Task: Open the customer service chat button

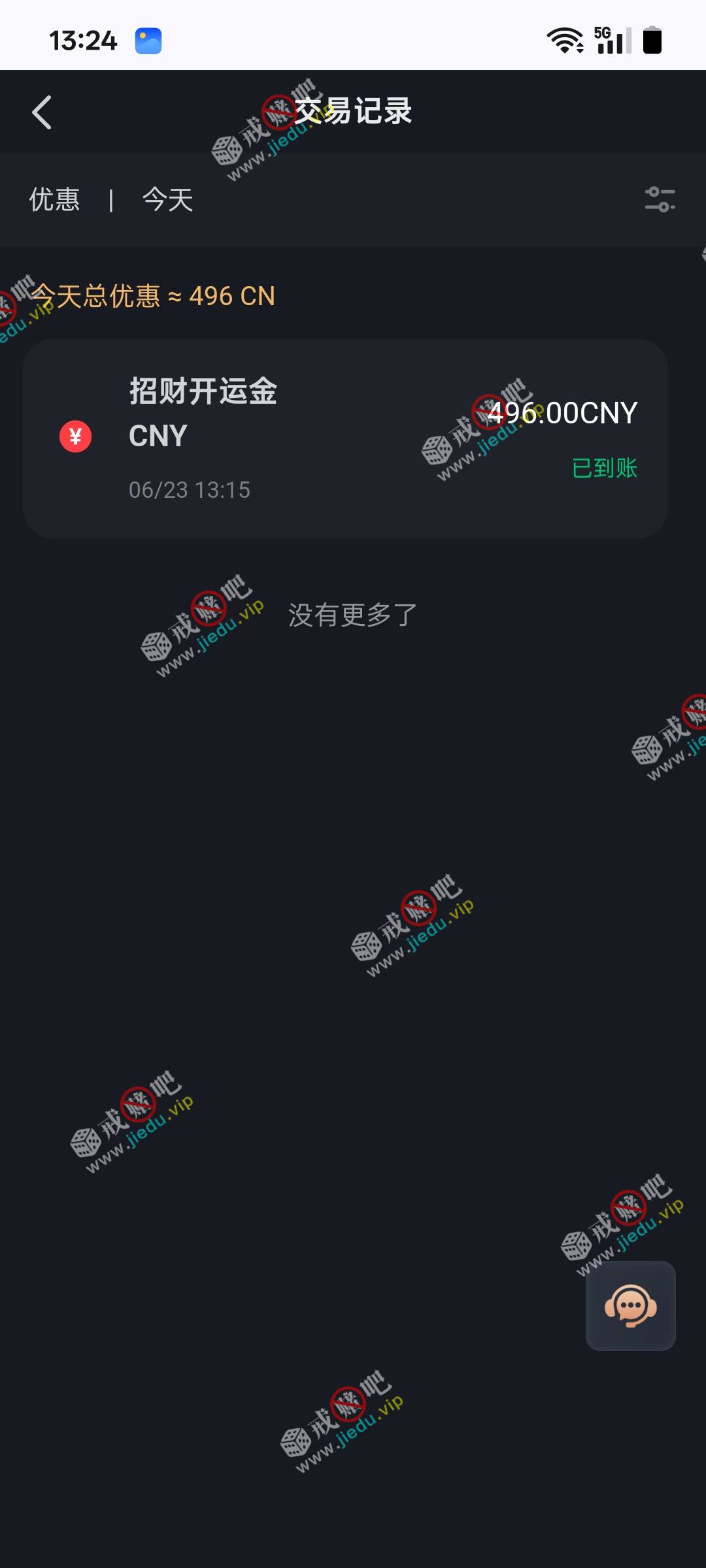Action: tap(630, 1305)
